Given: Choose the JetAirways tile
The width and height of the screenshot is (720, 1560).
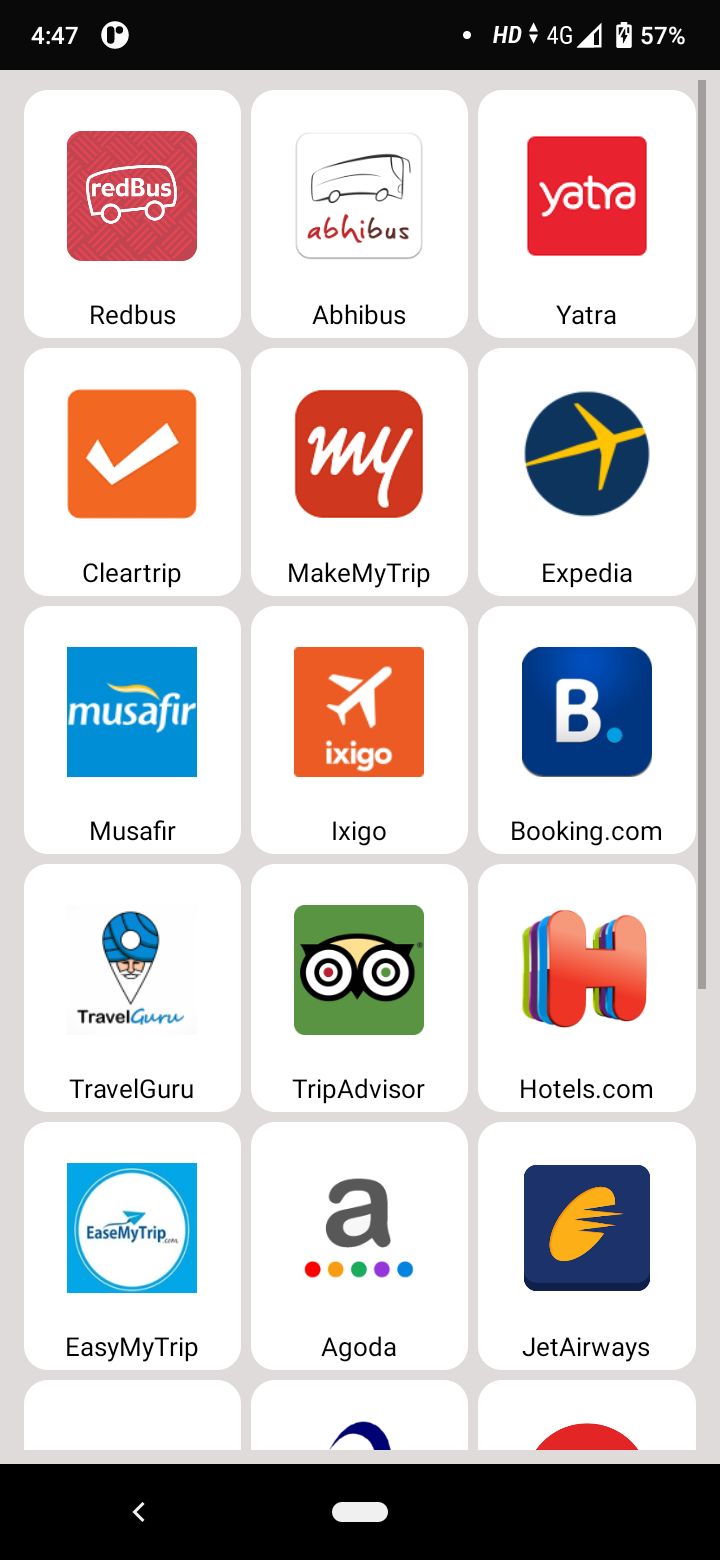Looking at the screenshot, I should [x=587, y=1246].
